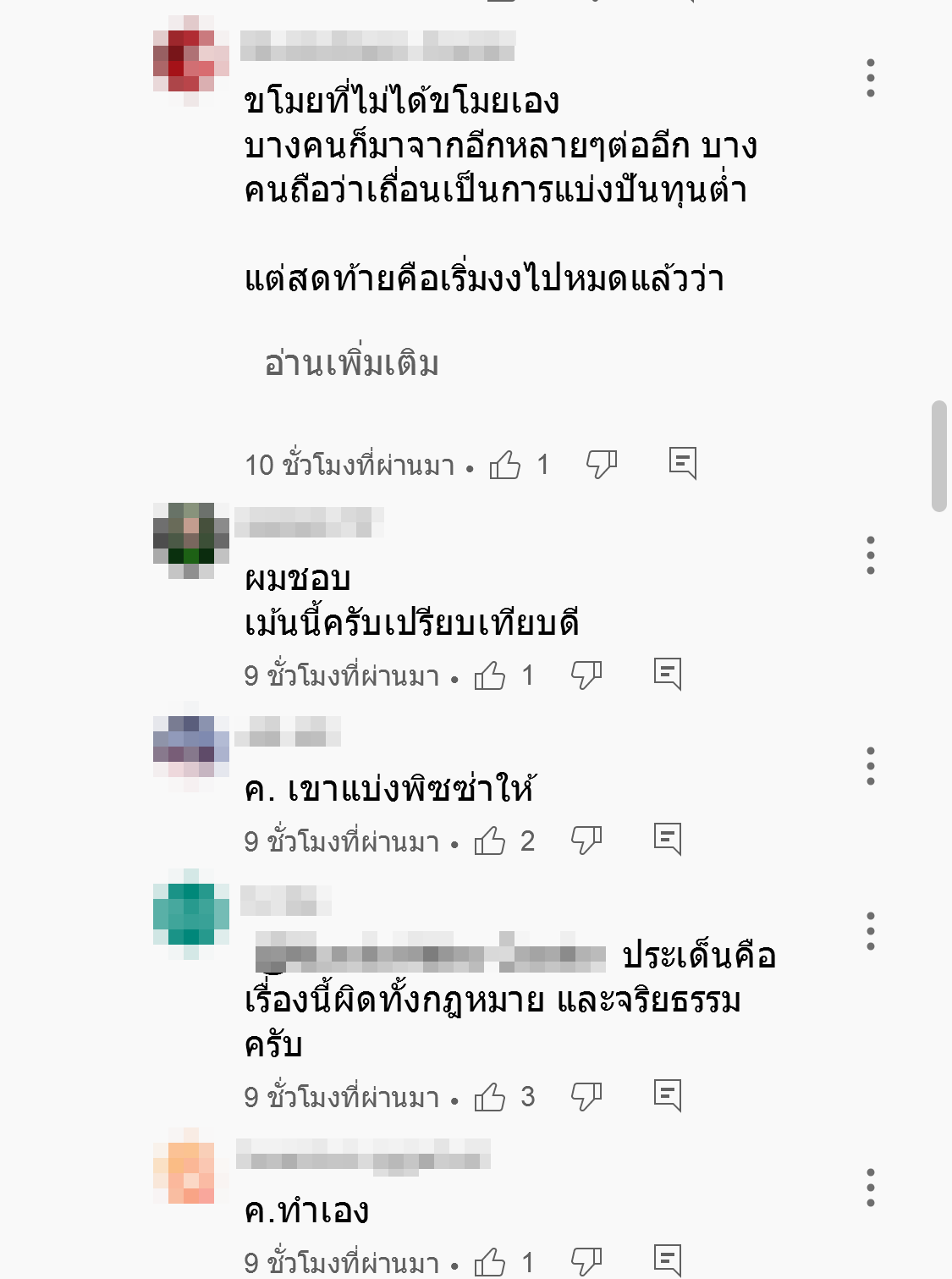Reply to ค. เขาแบ่งพิซซ่าให้ comment

(x=667, y=839)
